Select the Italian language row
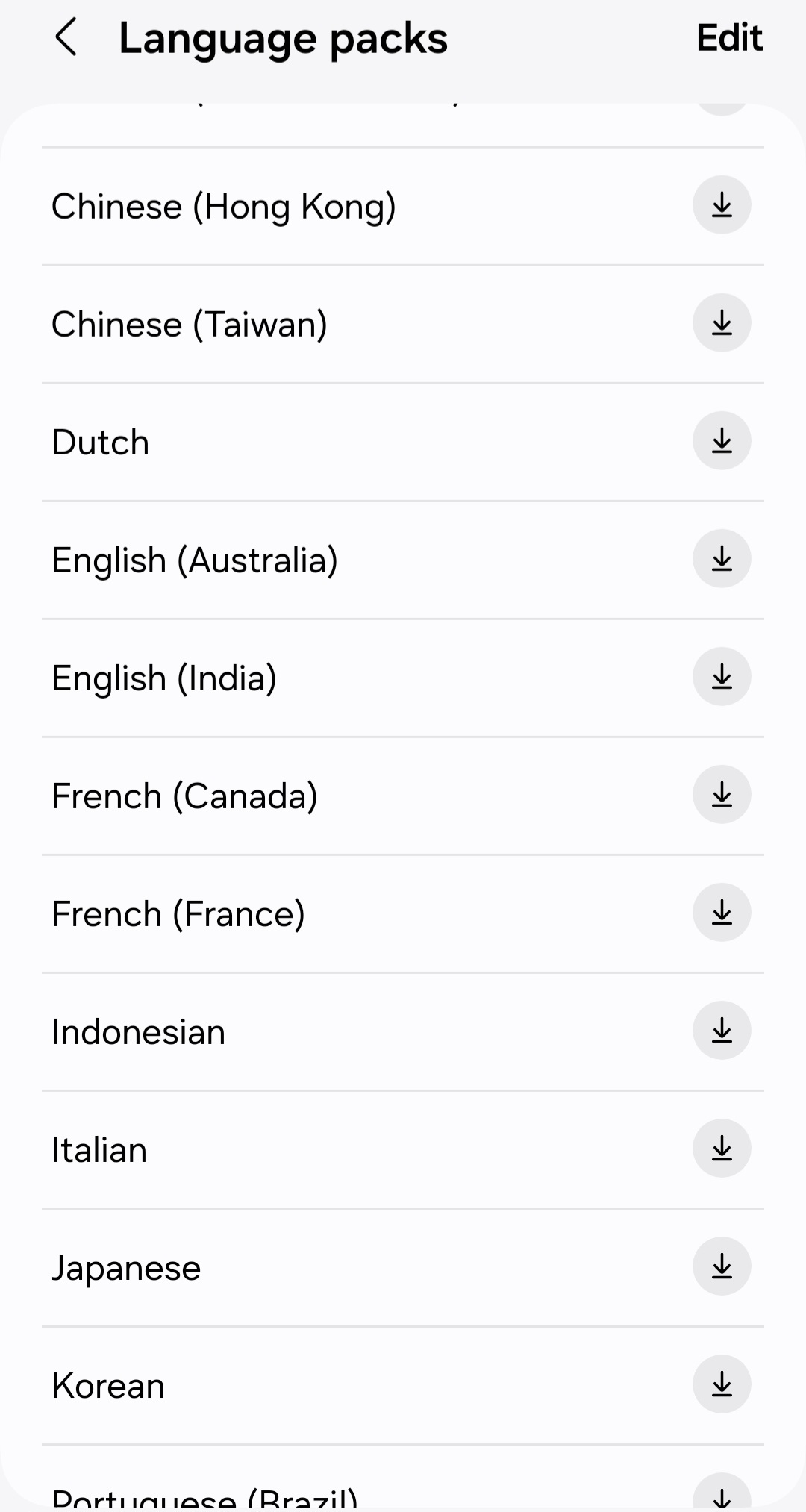The width and height of the screenshot is (806, 1512). tap(299, 1148)
